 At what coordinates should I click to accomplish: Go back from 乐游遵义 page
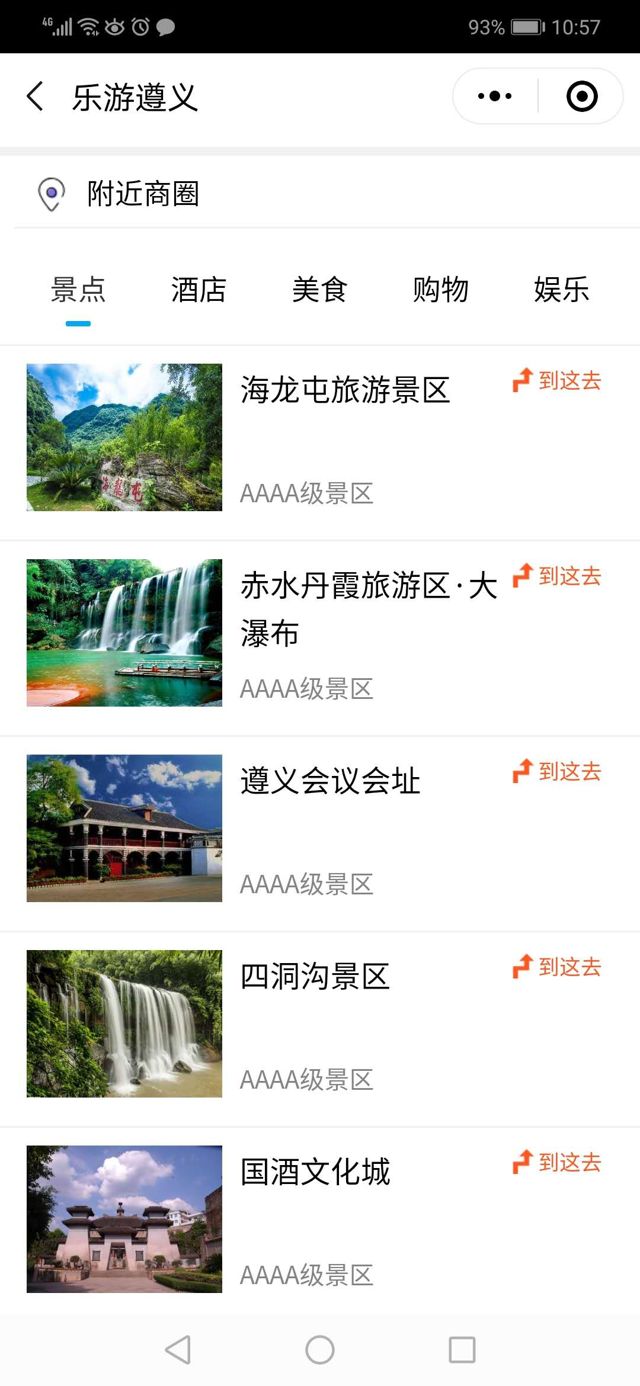[x=35, y=97]
